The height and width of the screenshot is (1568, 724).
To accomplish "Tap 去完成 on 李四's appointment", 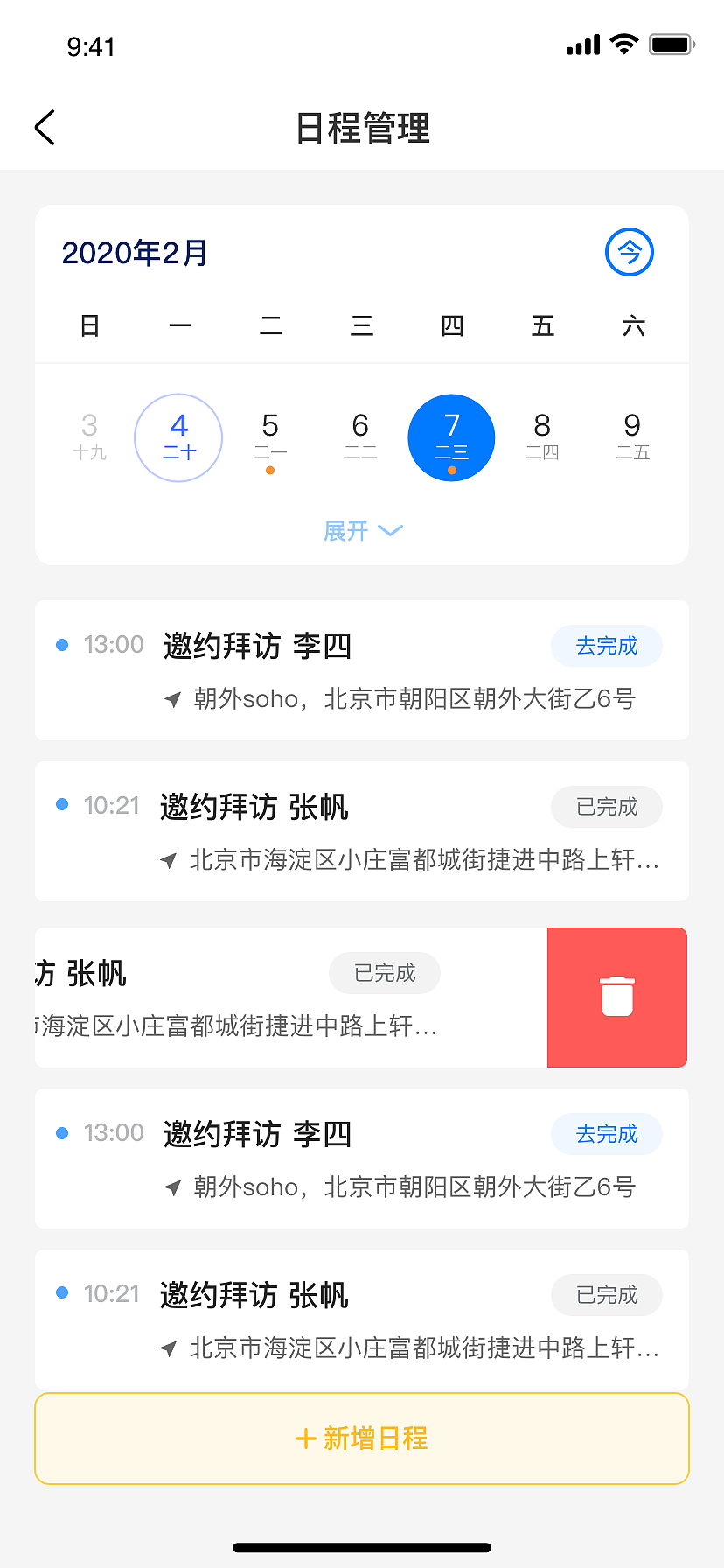I will [x=606, y=645].
